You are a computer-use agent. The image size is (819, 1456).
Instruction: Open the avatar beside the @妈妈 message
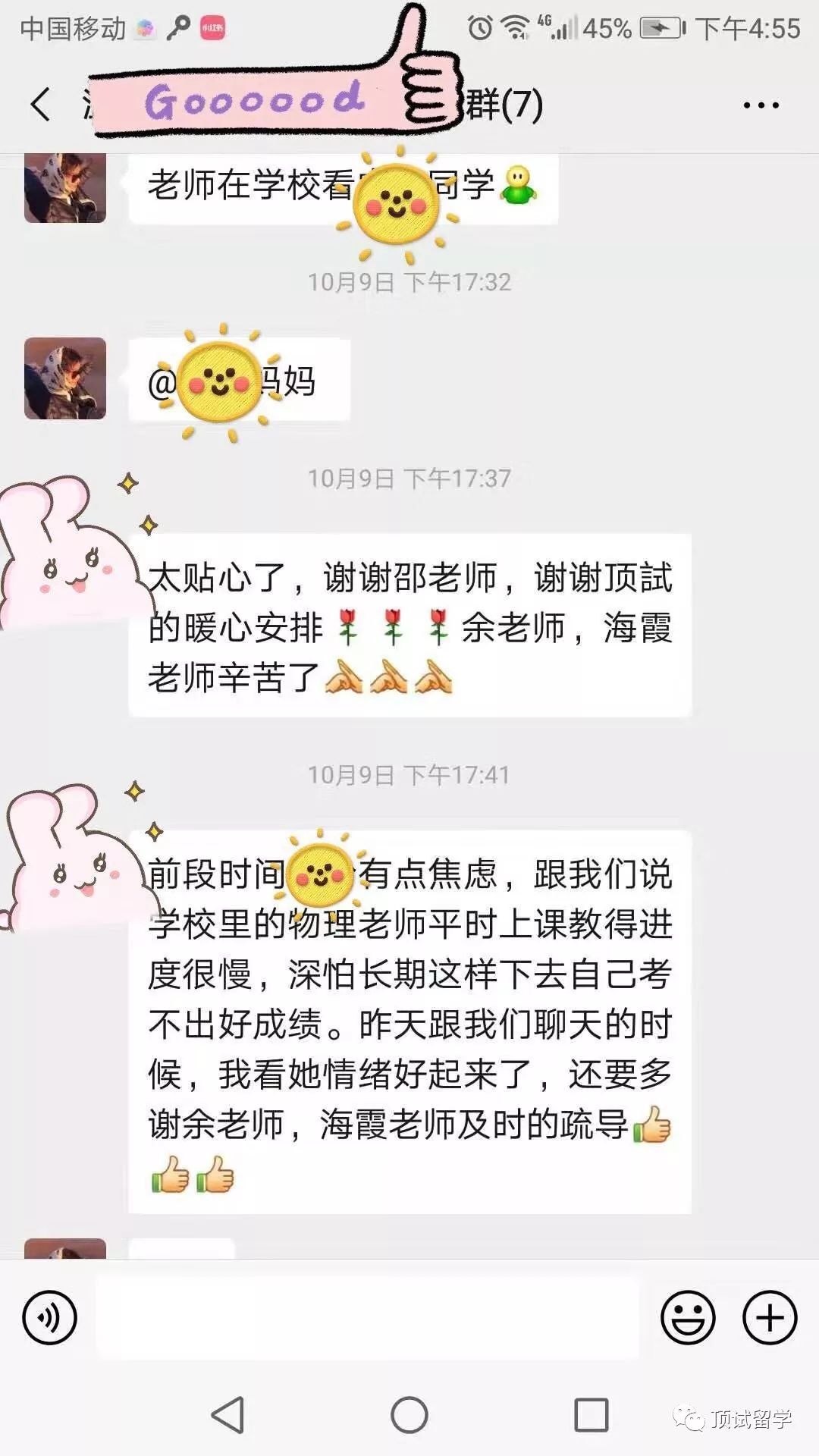click(65, 378)
